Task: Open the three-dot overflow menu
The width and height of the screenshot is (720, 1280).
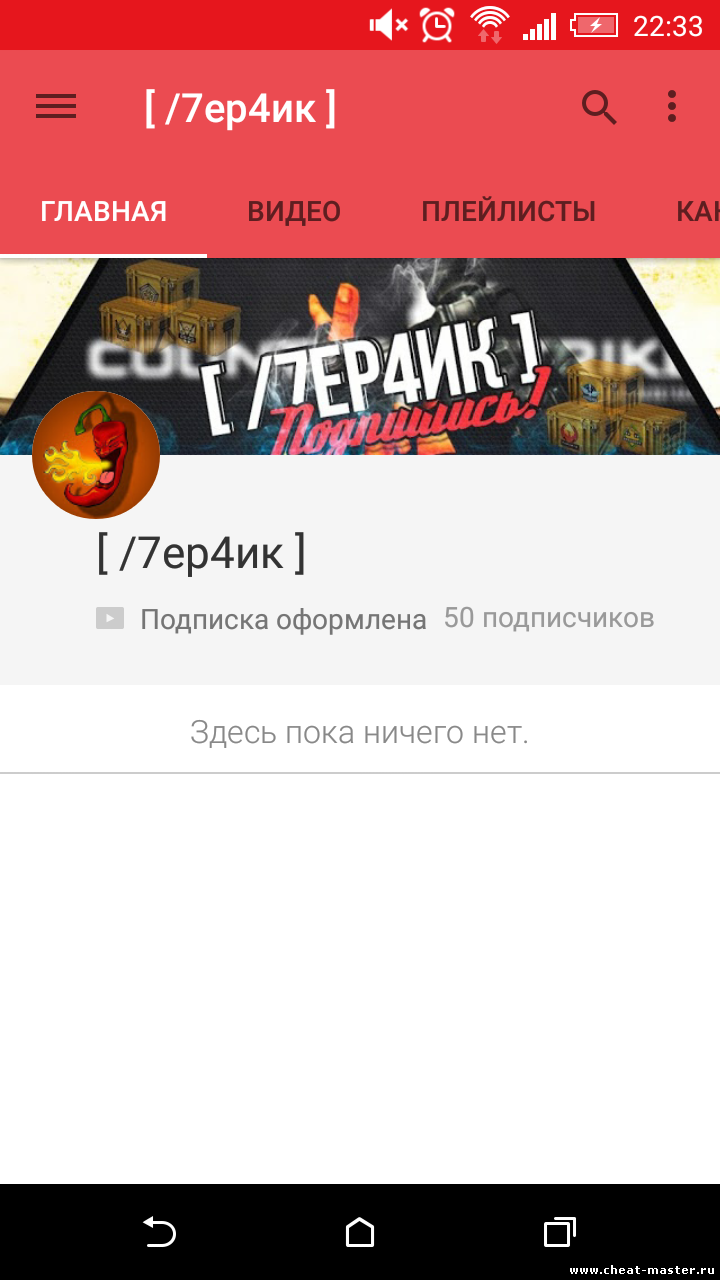Action: pyautogui.click(x=672, y=107)
